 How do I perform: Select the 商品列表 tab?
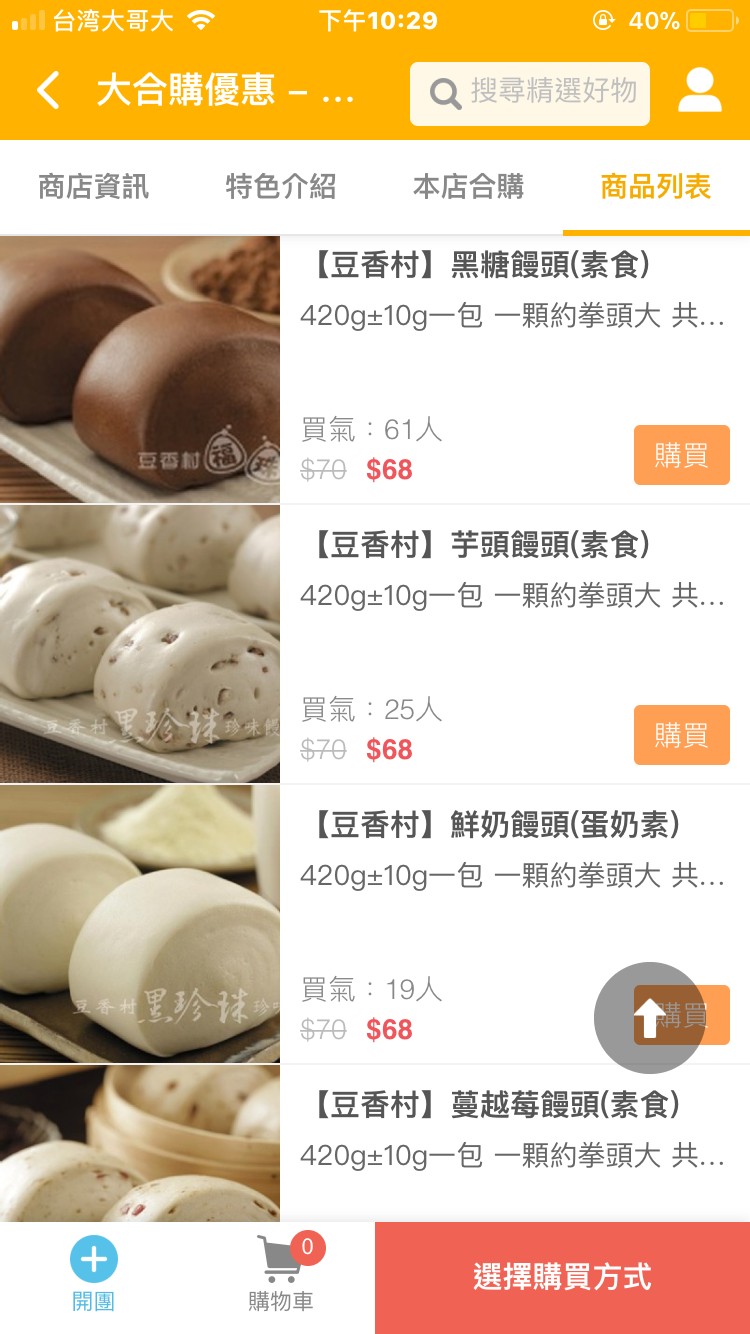coord(656,186)
